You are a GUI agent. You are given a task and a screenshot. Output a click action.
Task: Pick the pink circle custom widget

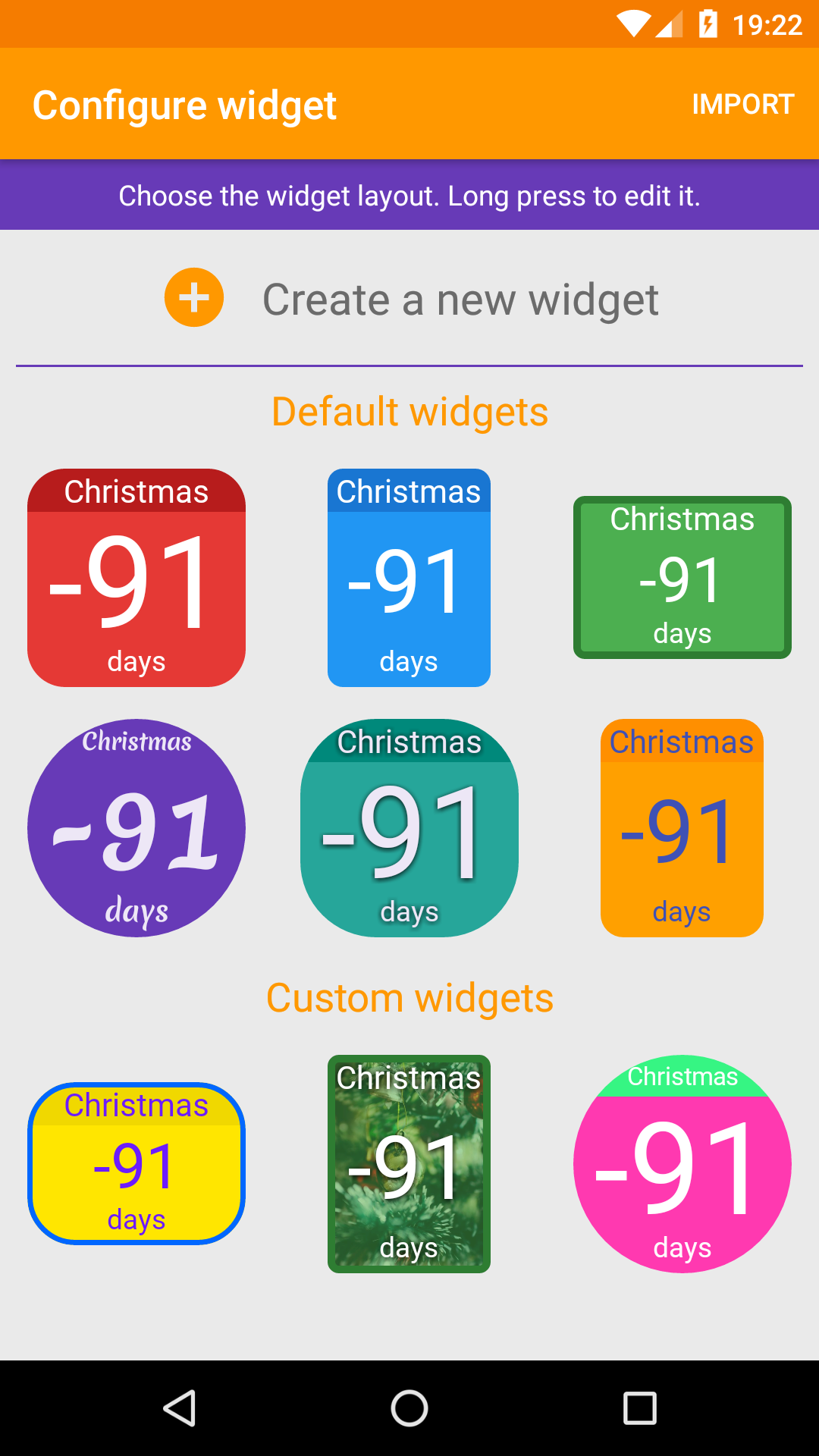coord(682,1163)
